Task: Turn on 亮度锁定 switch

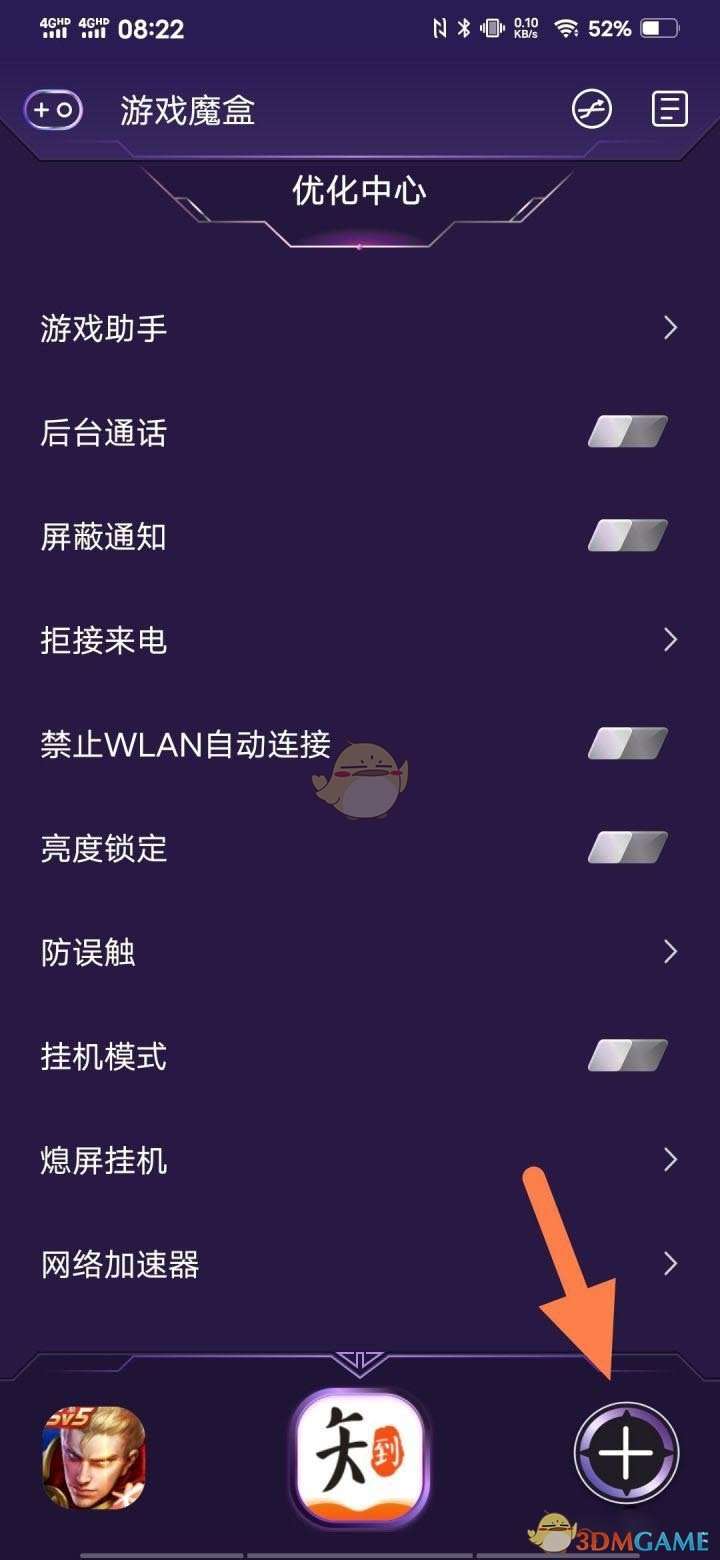Action: [627, 848]
